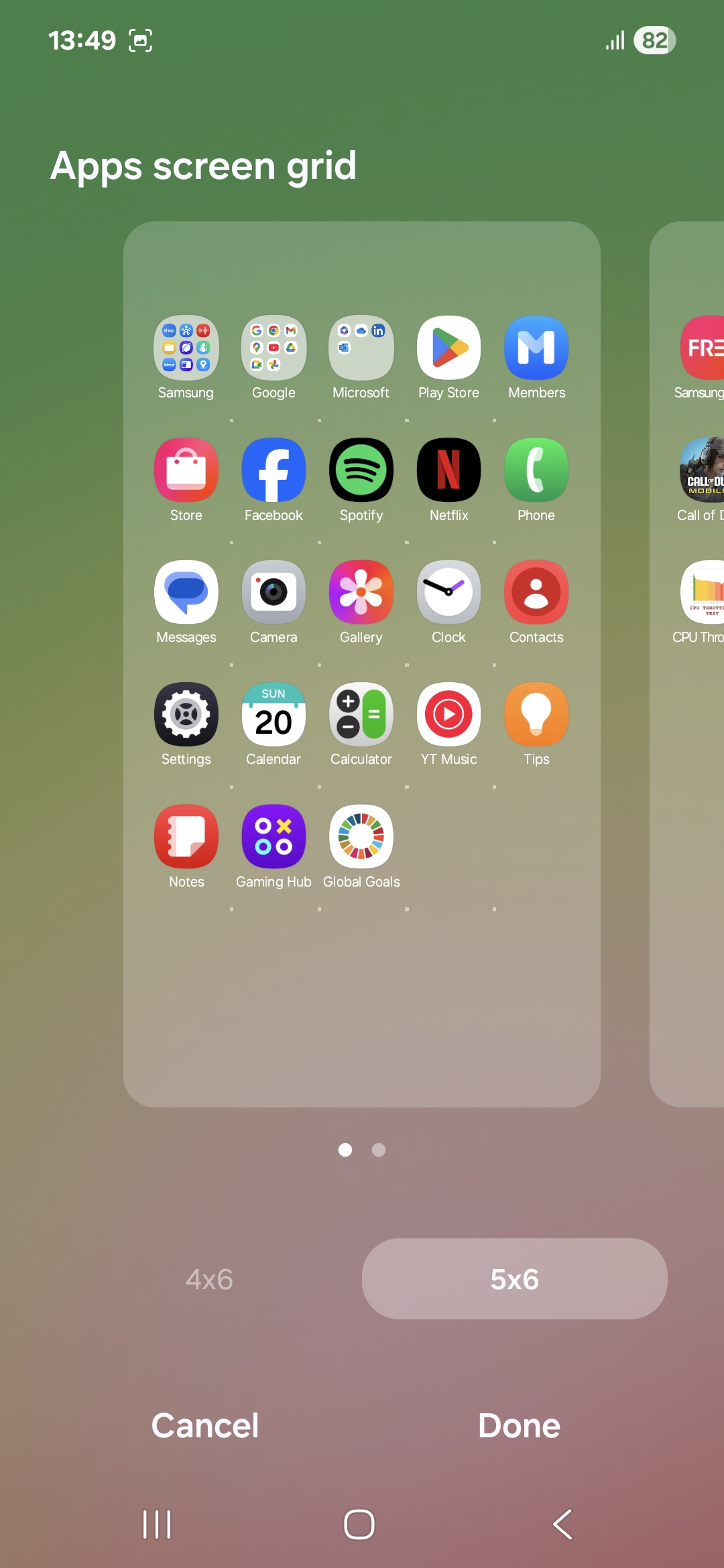Go back using navigation bar arrow

tap(562, 1524)
